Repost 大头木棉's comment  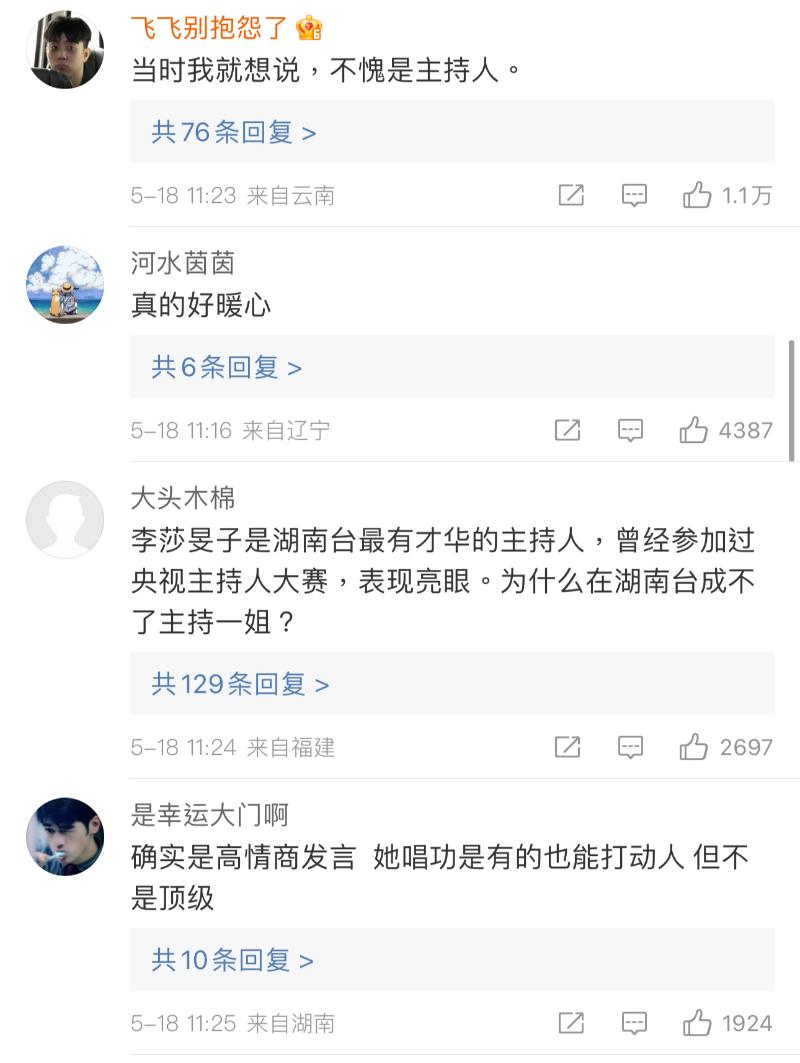[567, 747]
